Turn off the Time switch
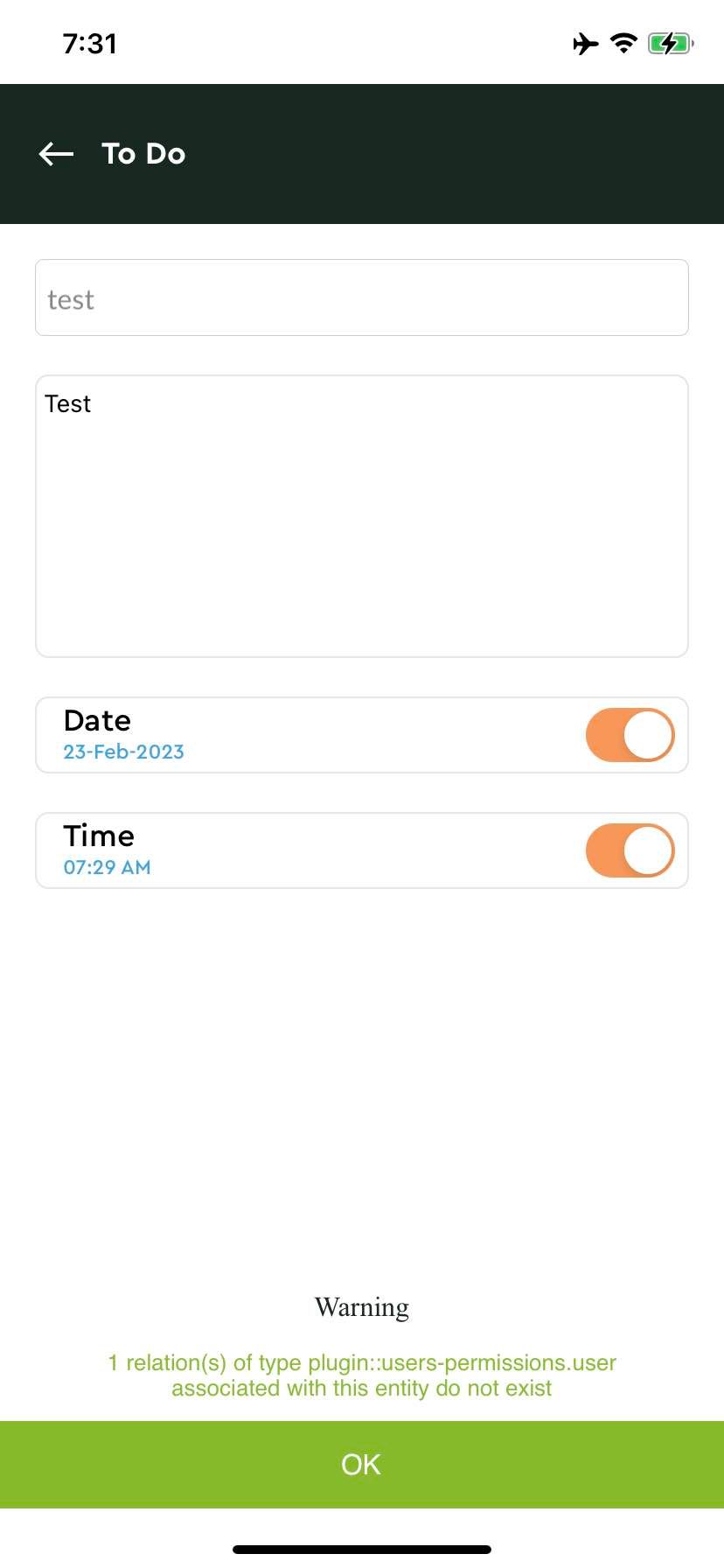The image size is (724, 1568). point(630,850)
